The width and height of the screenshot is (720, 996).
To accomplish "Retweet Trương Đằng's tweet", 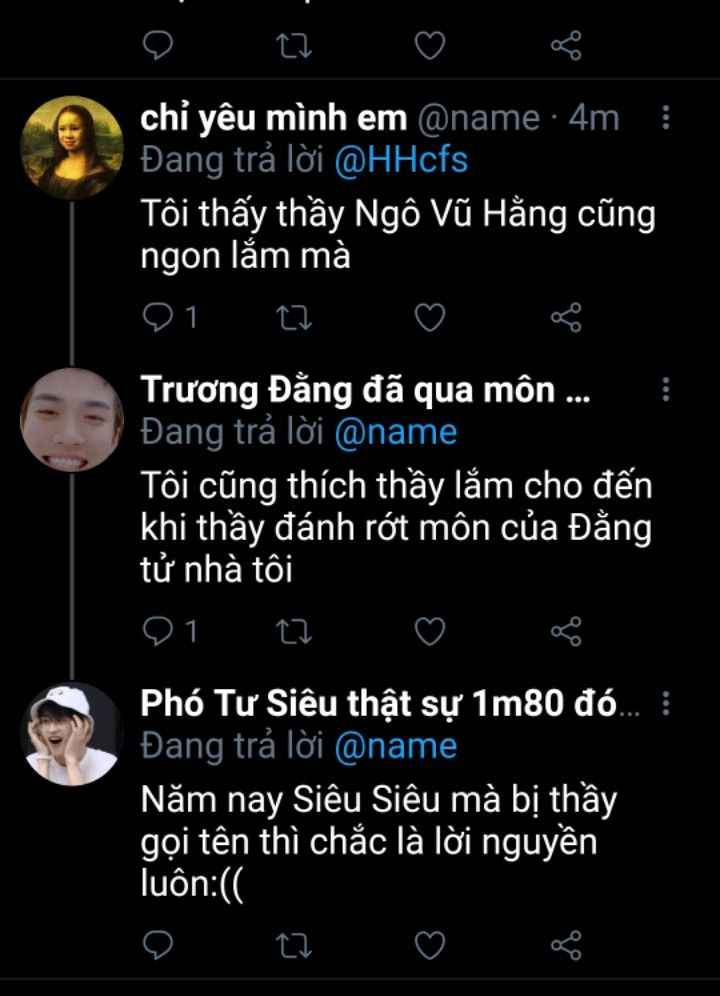I will 293,631.
